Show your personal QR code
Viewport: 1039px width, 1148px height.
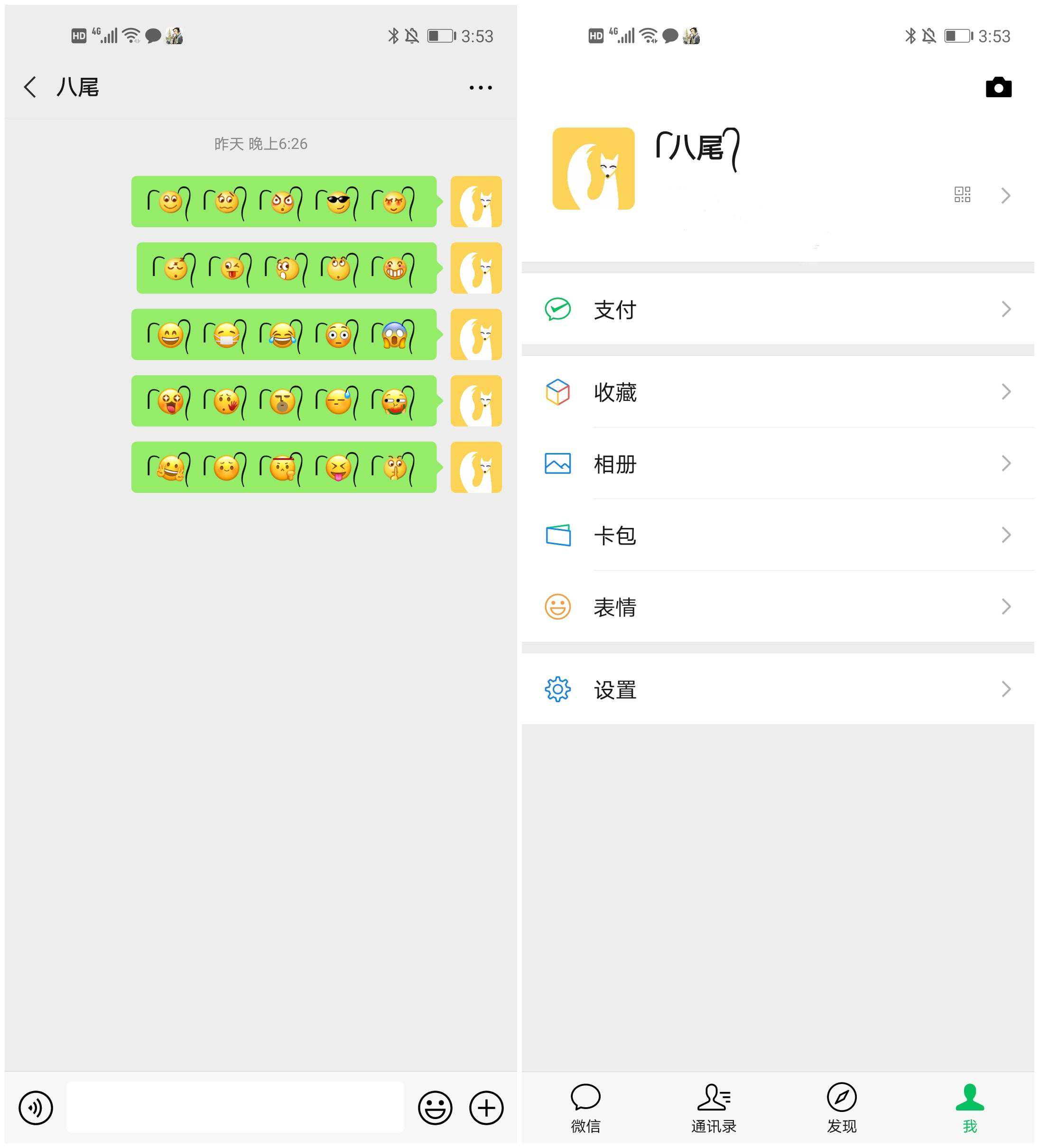pyautogui.click(x=963, y=195)
